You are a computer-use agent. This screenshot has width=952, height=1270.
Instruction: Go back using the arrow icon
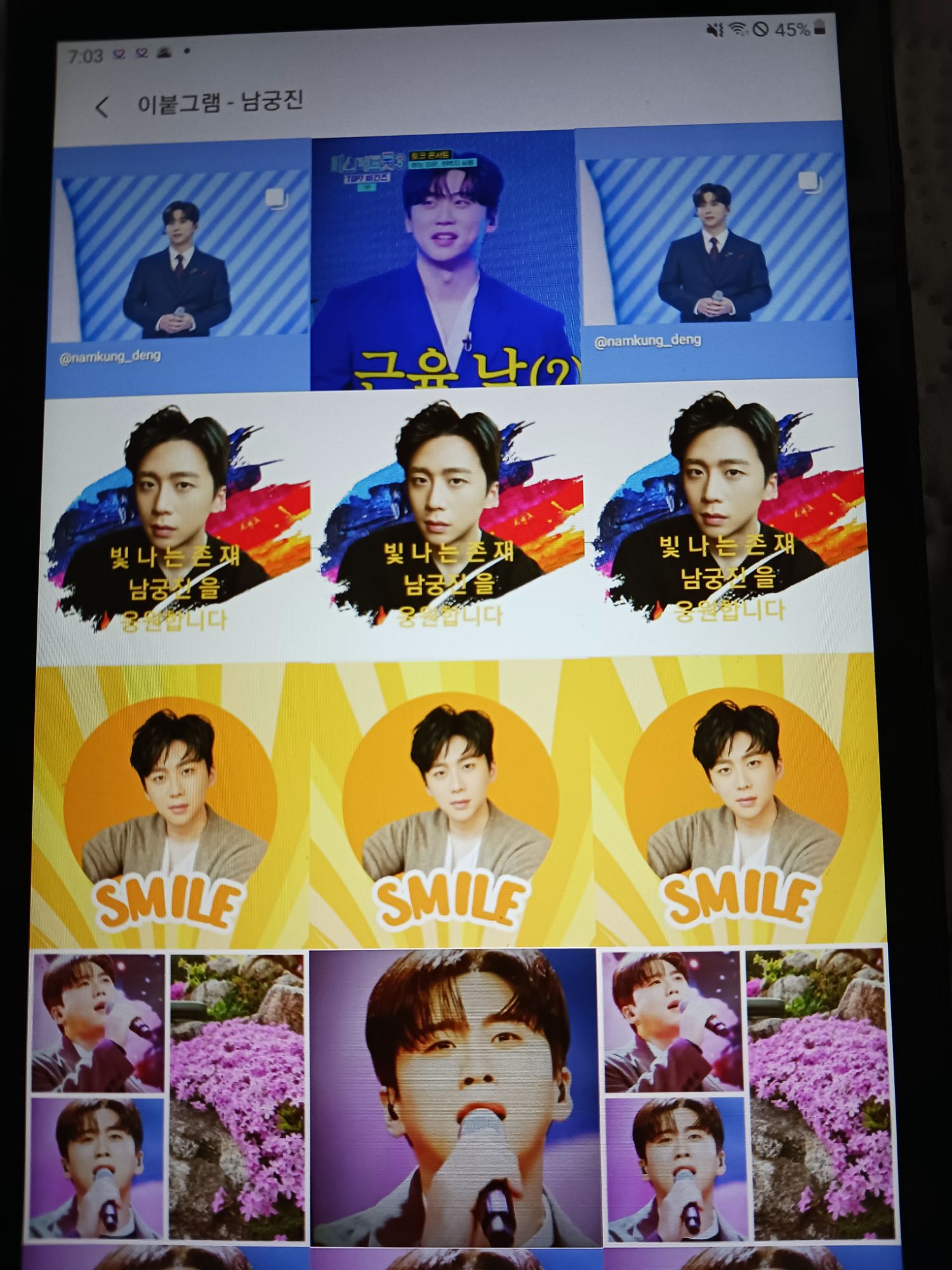(102, 107)
